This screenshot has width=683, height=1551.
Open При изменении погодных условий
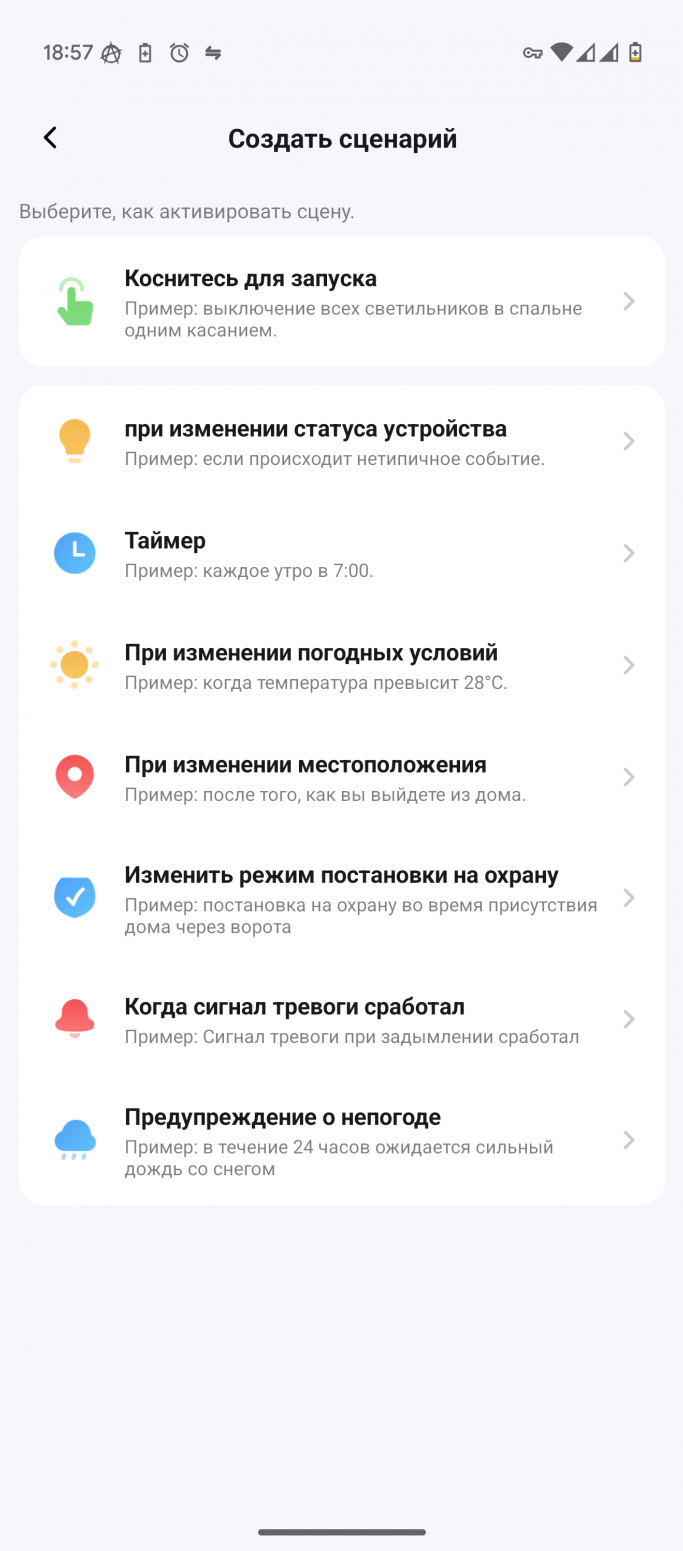[x=342, y=665]
